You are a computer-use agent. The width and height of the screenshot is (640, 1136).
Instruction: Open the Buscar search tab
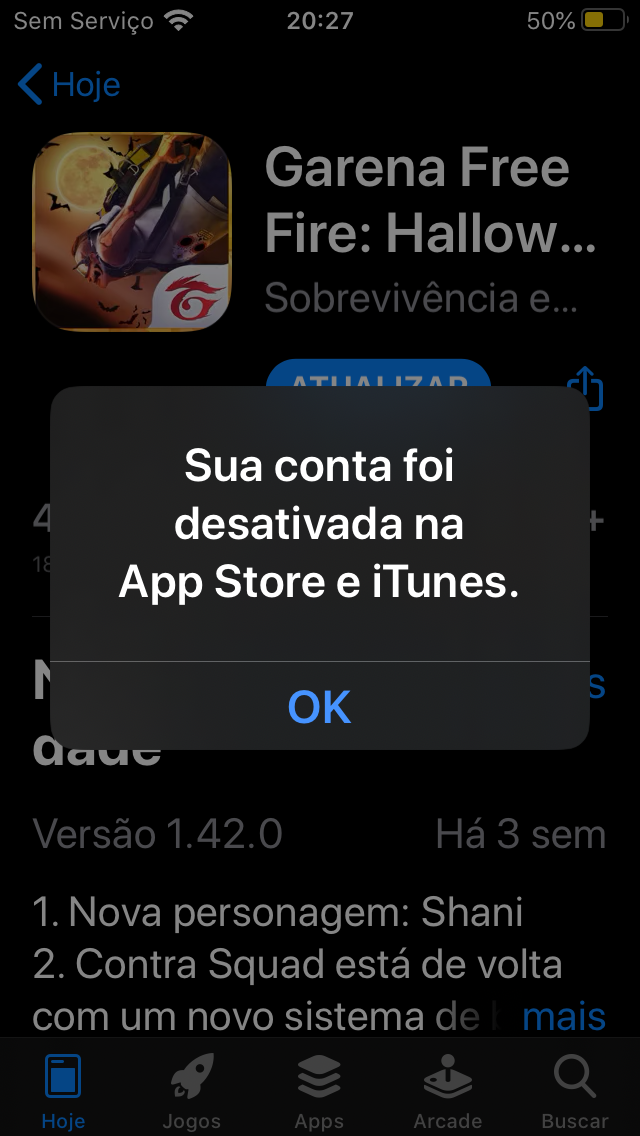click(x=575, y=1092)
